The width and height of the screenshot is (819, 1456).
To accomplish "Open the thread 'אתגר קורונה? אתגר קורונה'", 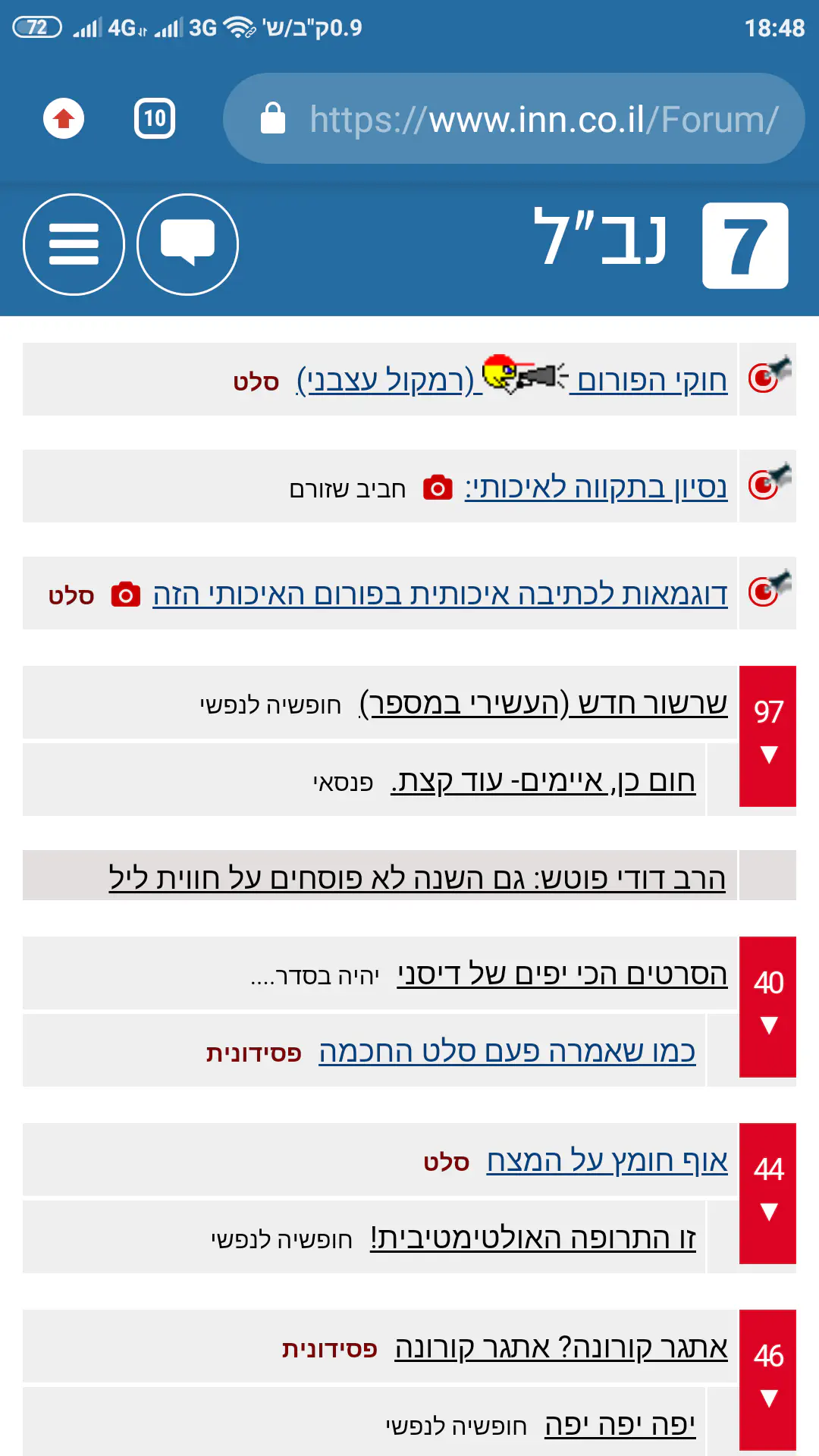I will [561, 1347].
